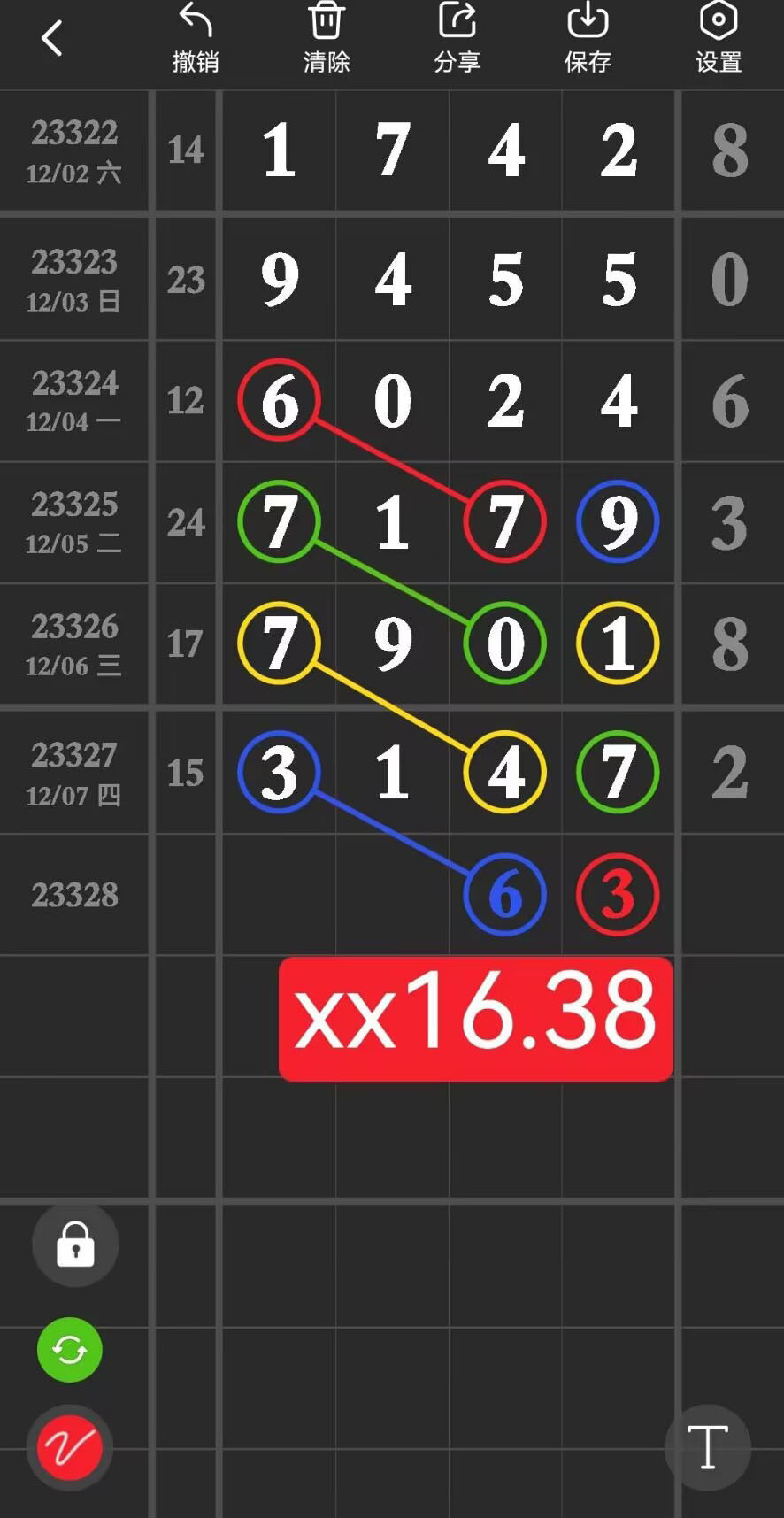Go back with the top-left arrow
This screenshot has height=1518, width=784.
click(x=52, y=39)
